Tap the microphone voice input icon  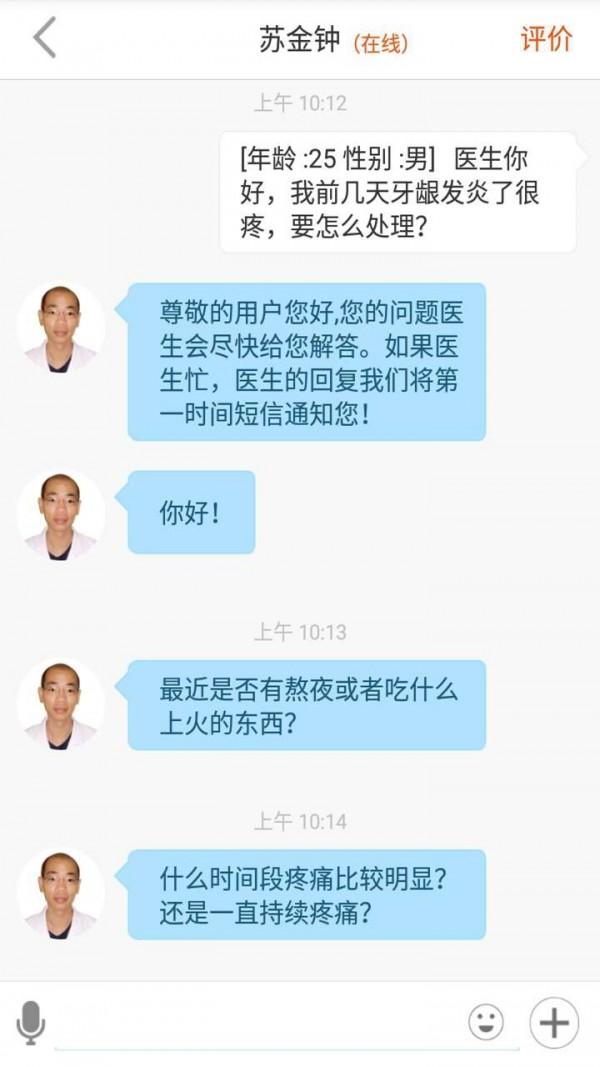tap(31, 1023)
